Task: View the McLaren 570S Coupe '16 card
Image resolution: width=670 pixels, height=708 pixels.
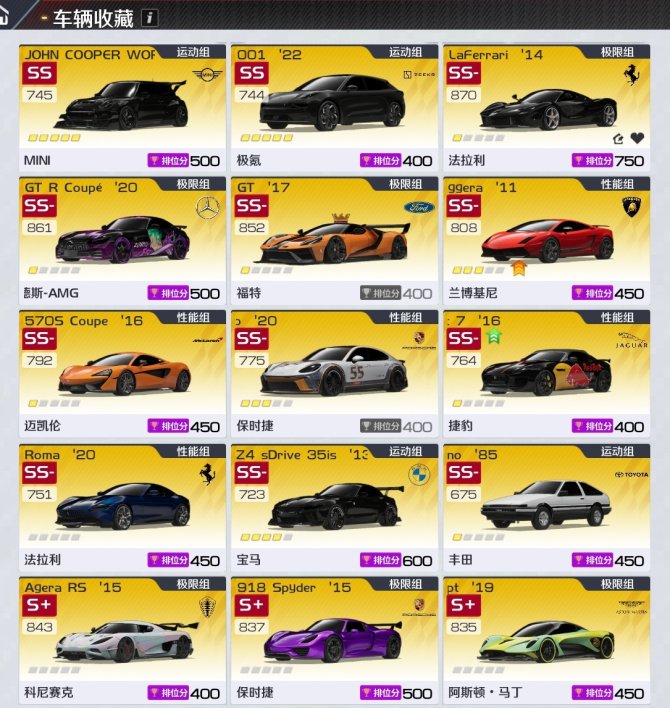Action: pyautogui.click(x=121, y=372)
